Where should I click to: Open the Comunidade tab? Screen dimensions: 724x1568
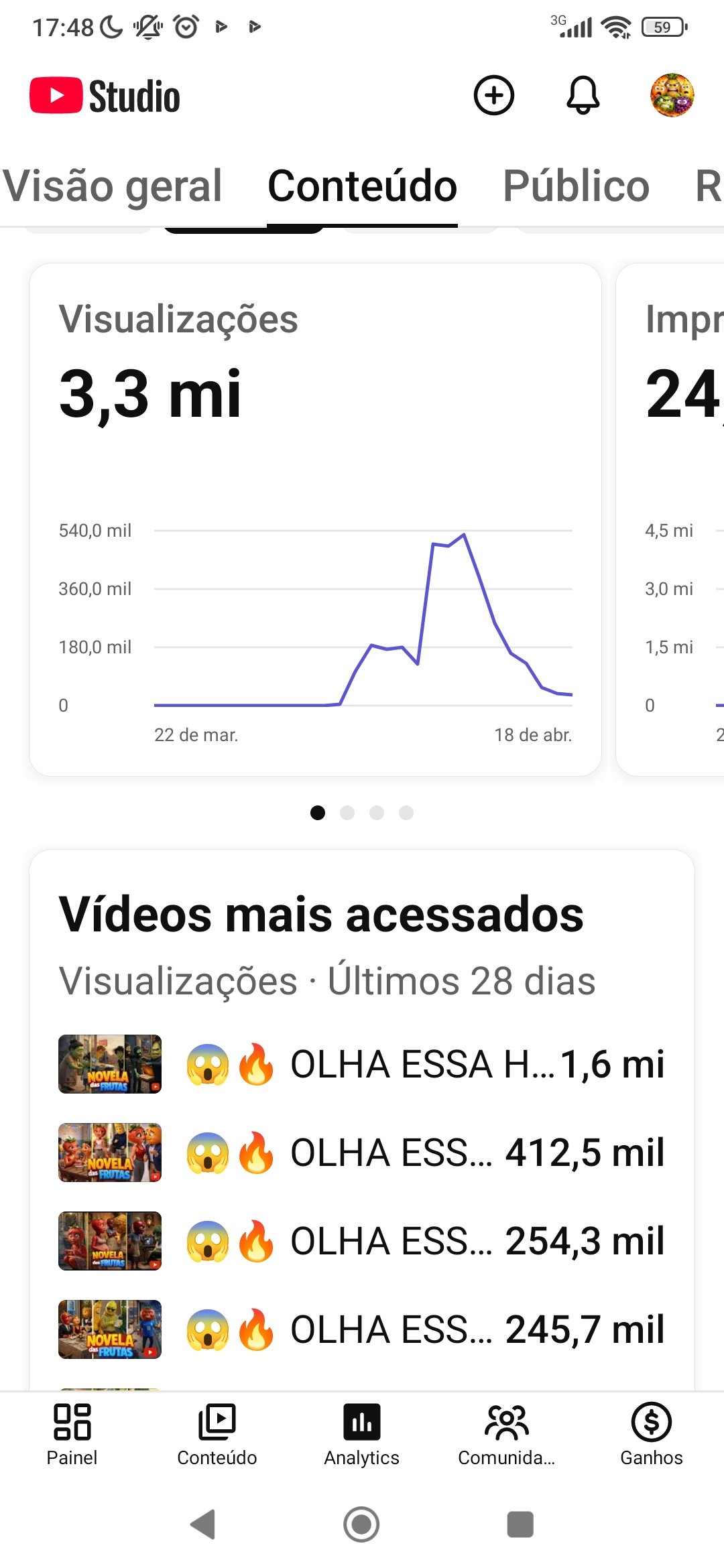coord(507,1435)
